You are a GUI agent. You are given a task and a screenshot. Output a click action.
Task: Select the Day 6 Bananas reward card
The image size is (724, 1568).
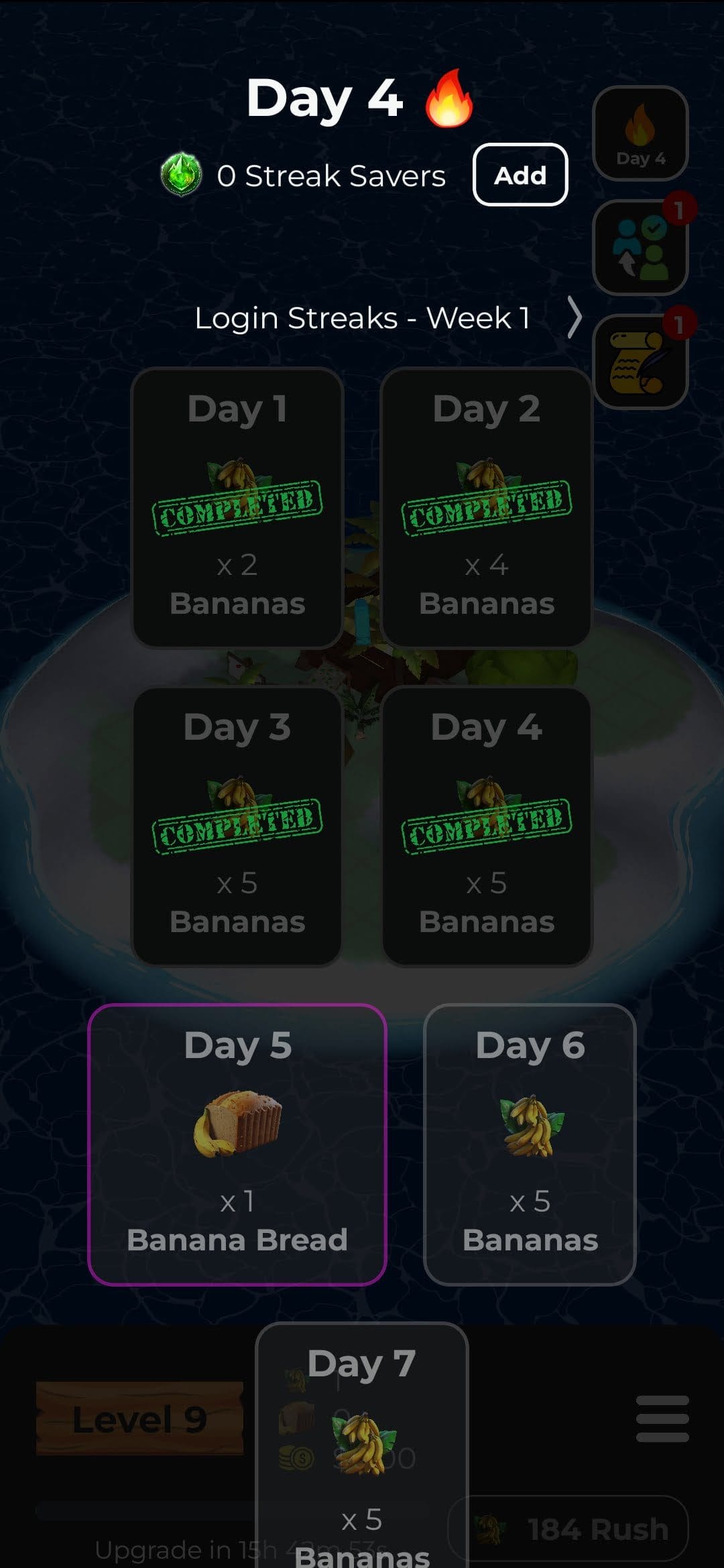(x=530, y=1145)
